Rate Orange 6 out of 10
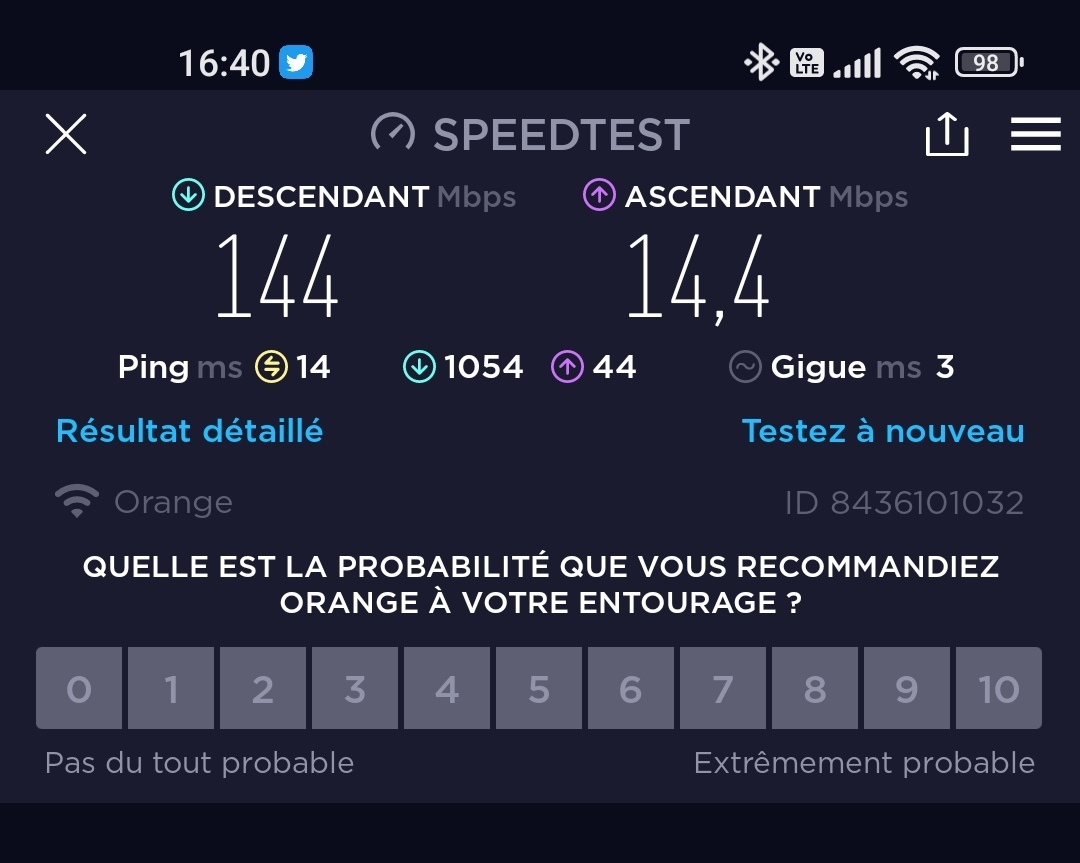Viewport: 1080px width, 863px height. (x=631, y=688)
